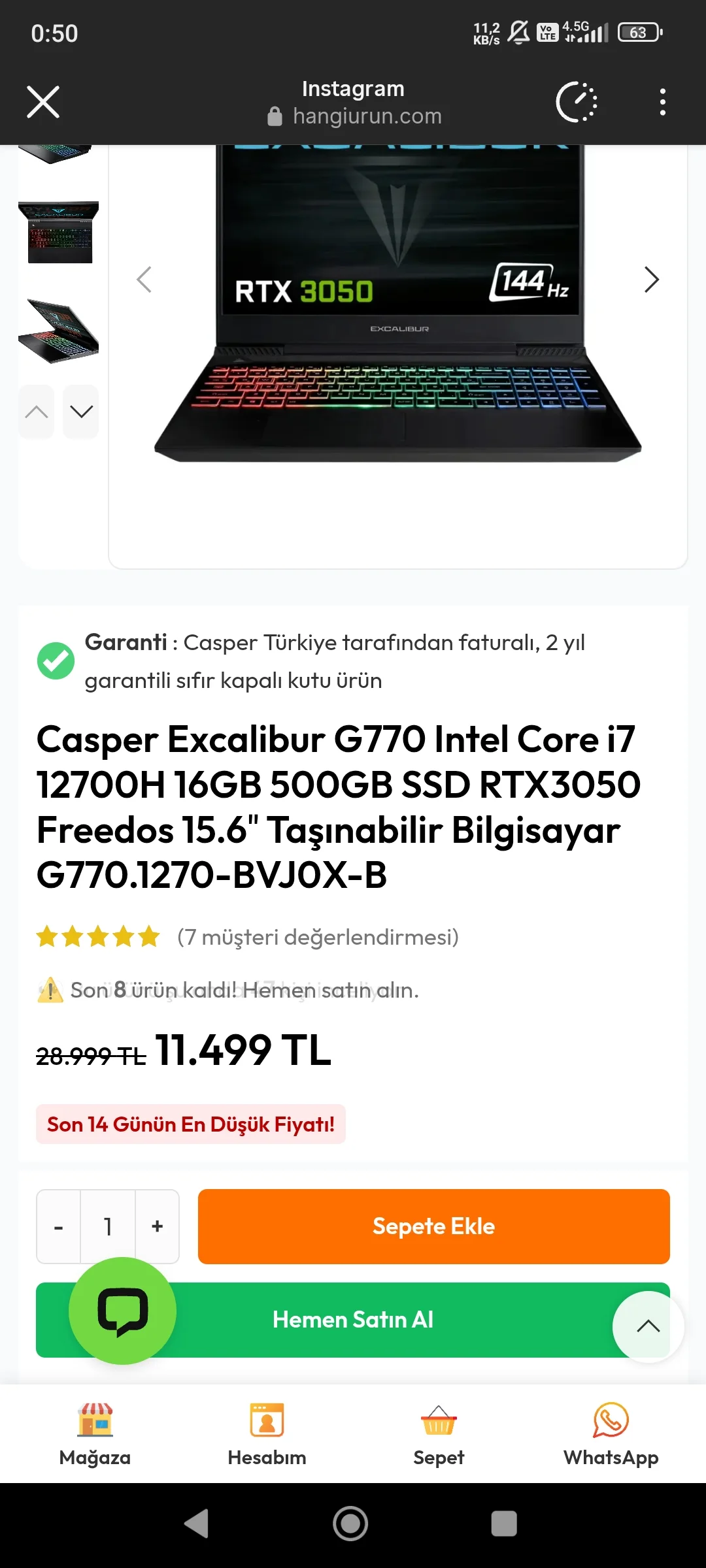Move thumbnail list up
The width and height of the screenshot is (706, 1568).
(x=37, y=412)
